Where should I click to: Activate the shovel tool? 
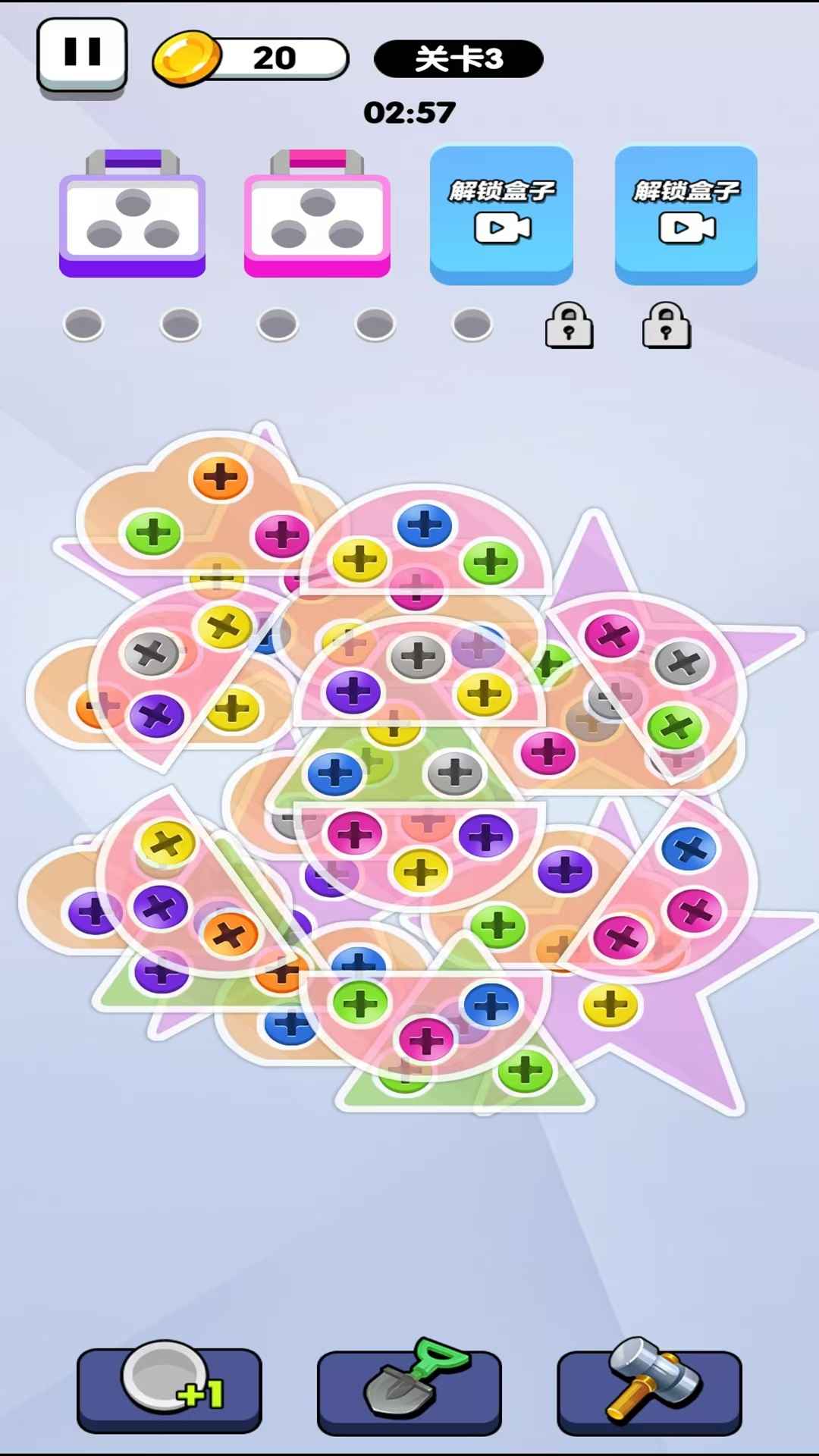[x=409, y=1390]
